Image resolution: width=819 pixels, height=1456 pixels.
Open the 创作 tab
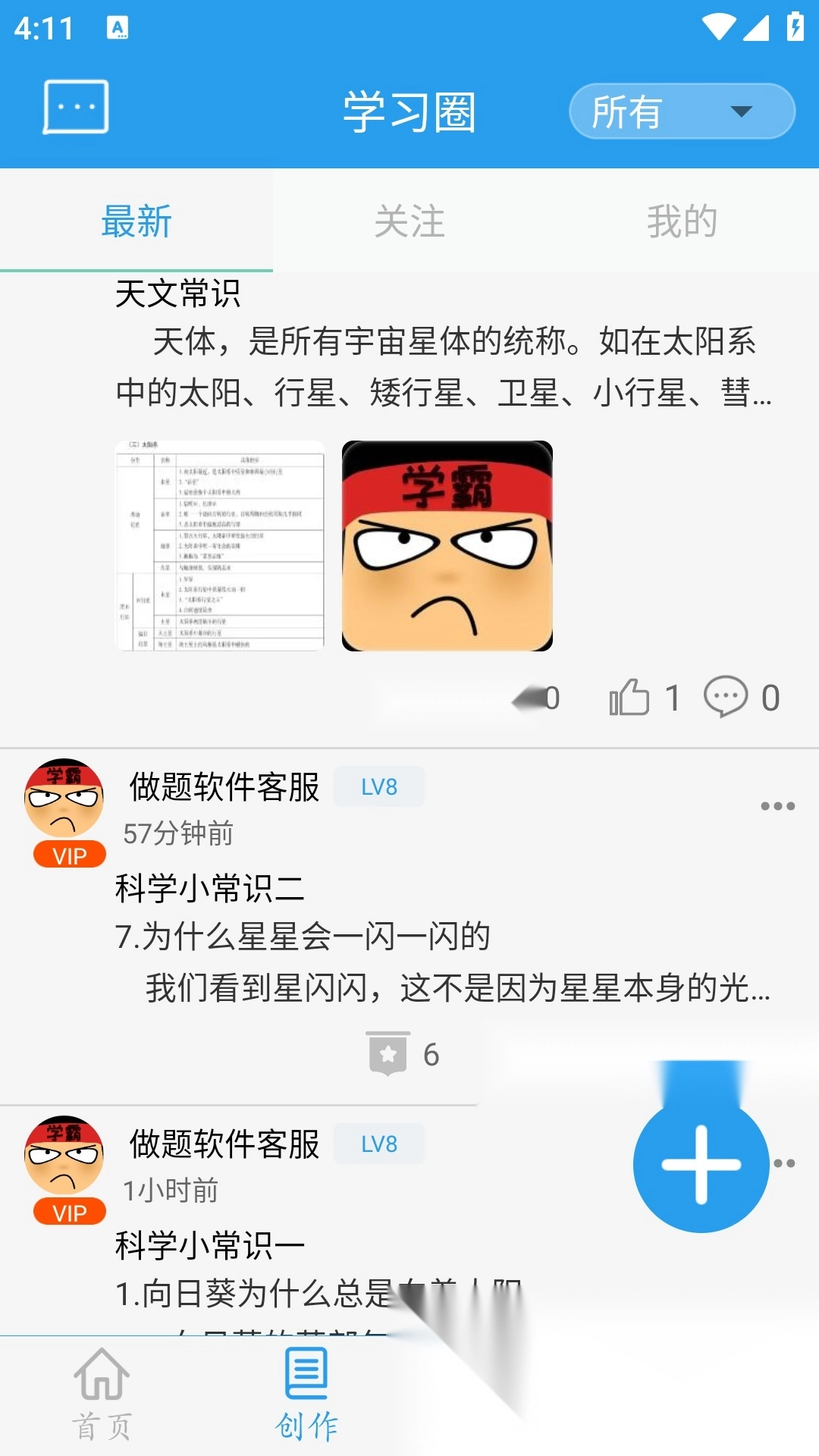coord(306,1394)
